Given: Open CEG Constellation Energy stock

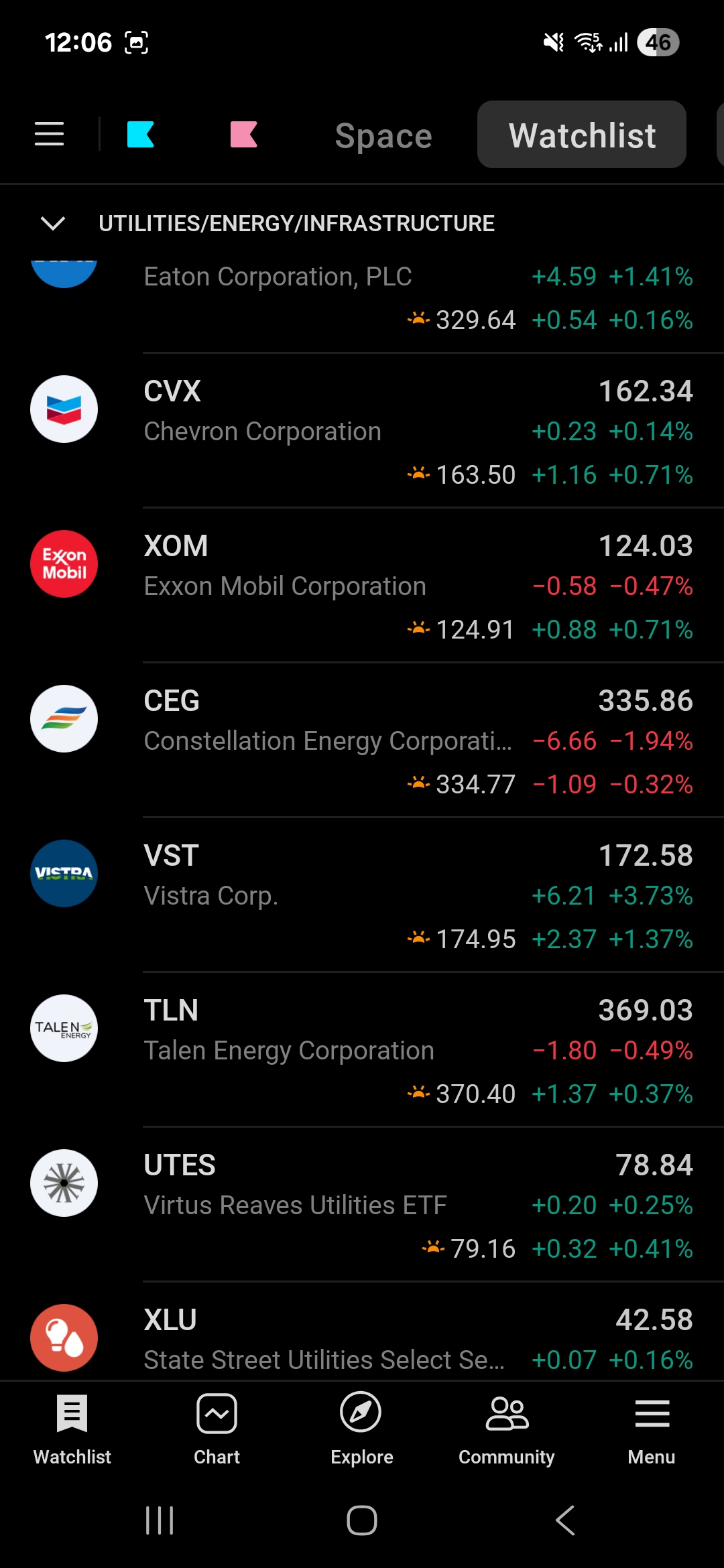Looking at the screenshot, I should [x=362, y=741].
